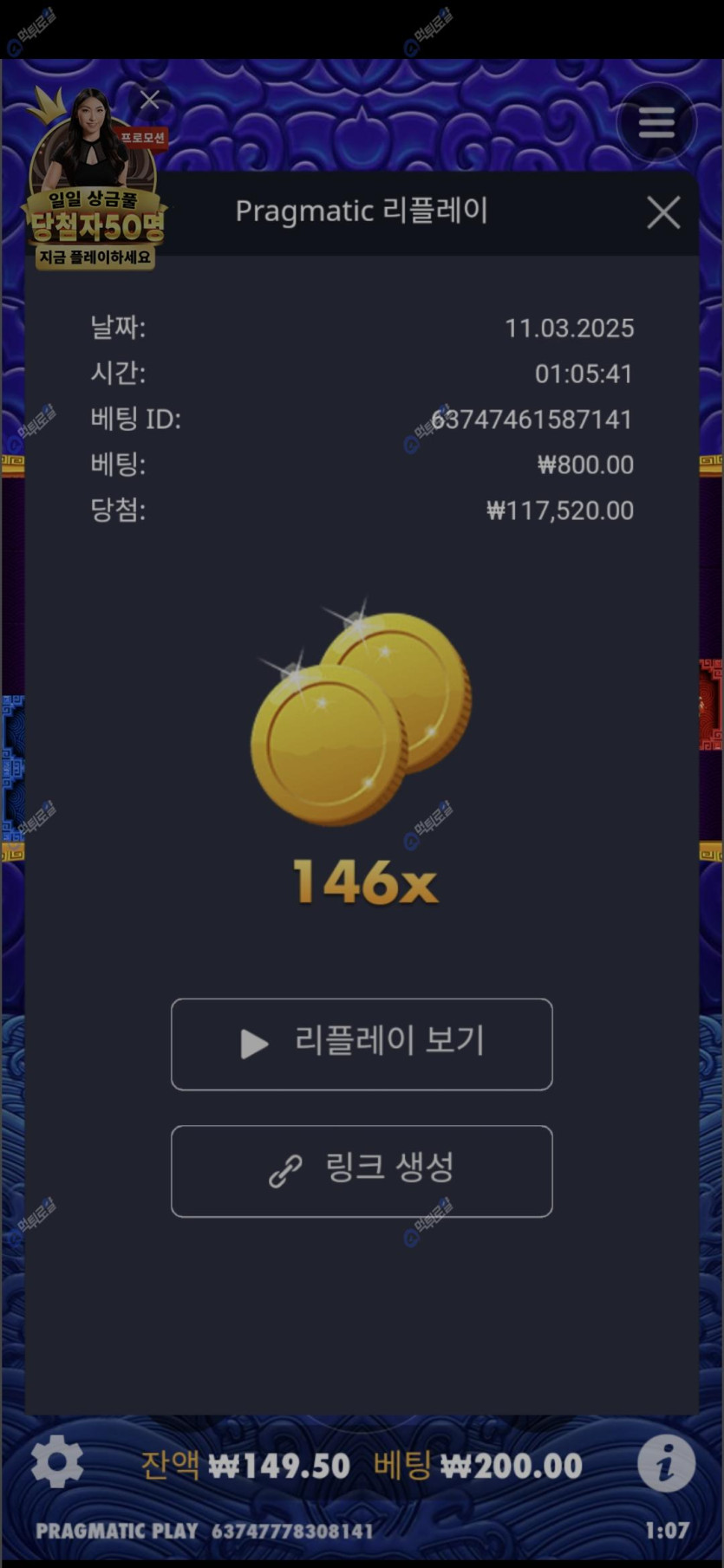Image resolution: width=724 pixels, height=1568 pixels.
Task: Open the game info button
Action: pos(666,1463)
